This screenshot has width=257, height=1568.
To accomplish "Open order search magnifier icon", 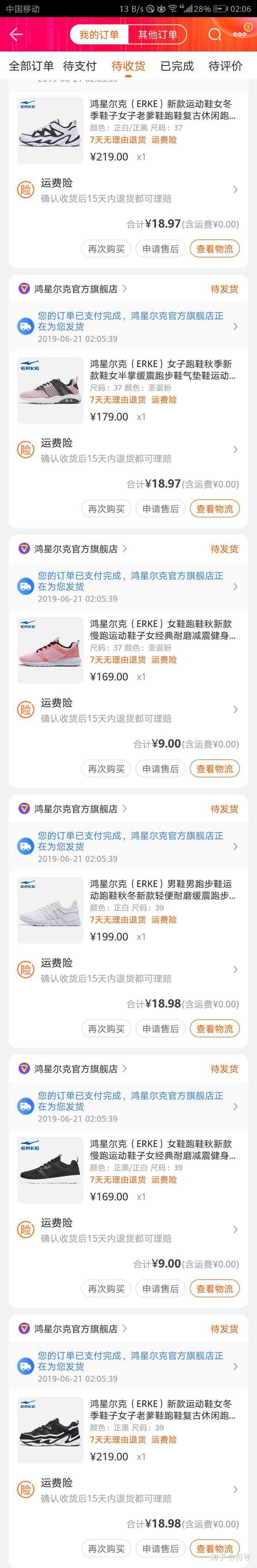I will (x=215, y=34).
